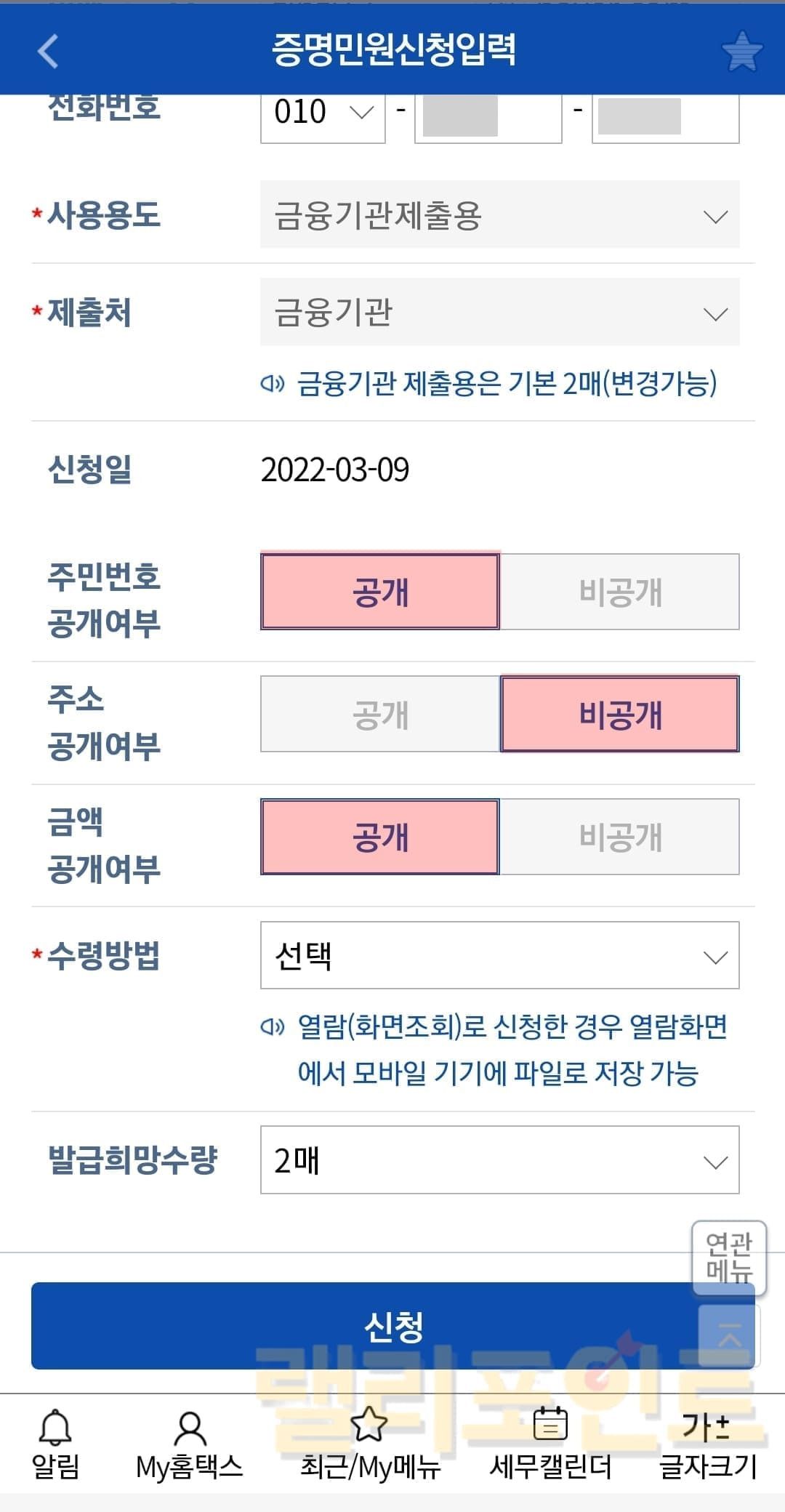Viewport: 785px width, 1512px height.
Task: Select 비공개 for 주민번호 공개여부
Action: tap(620, 592)
